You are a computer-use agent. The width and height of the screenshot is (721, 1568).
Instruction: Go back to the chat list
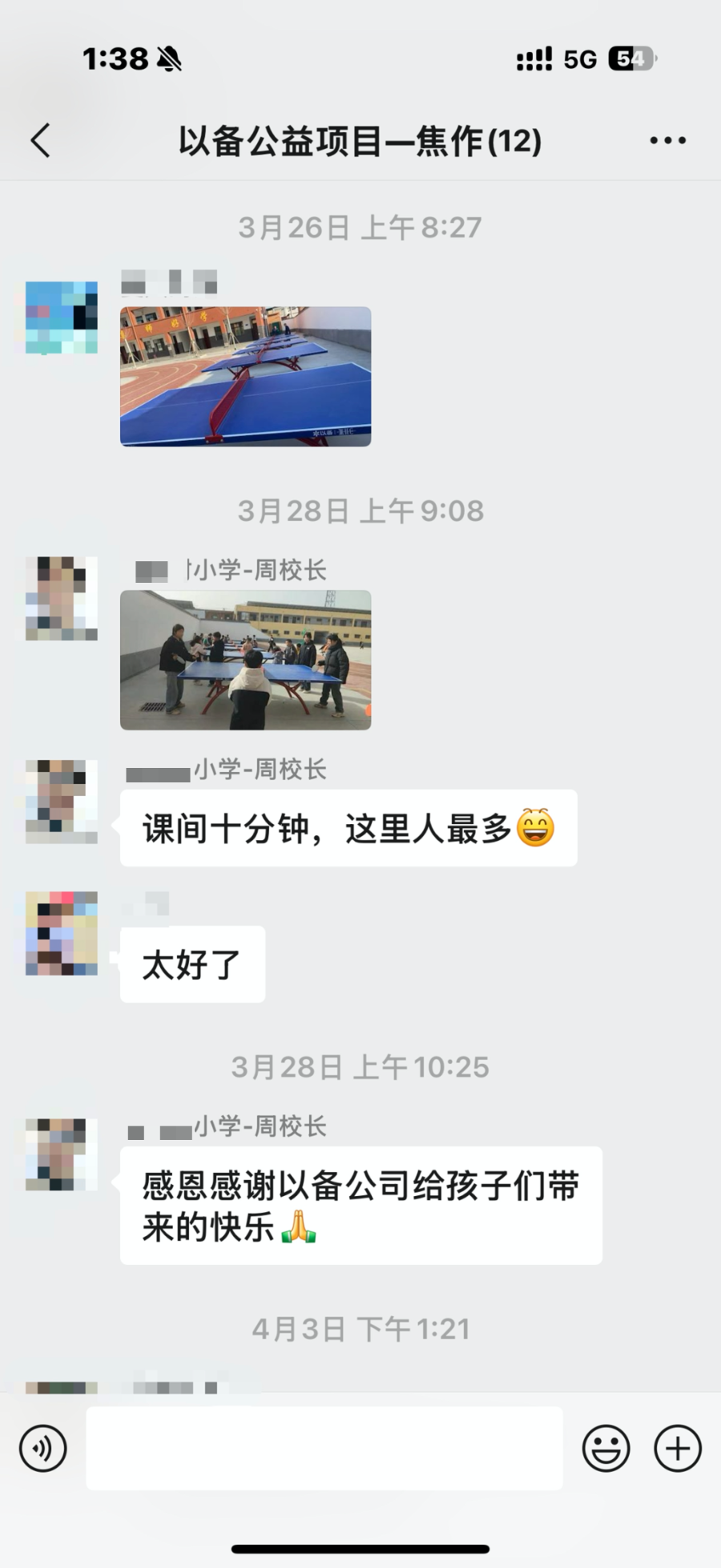pos(41,140)
